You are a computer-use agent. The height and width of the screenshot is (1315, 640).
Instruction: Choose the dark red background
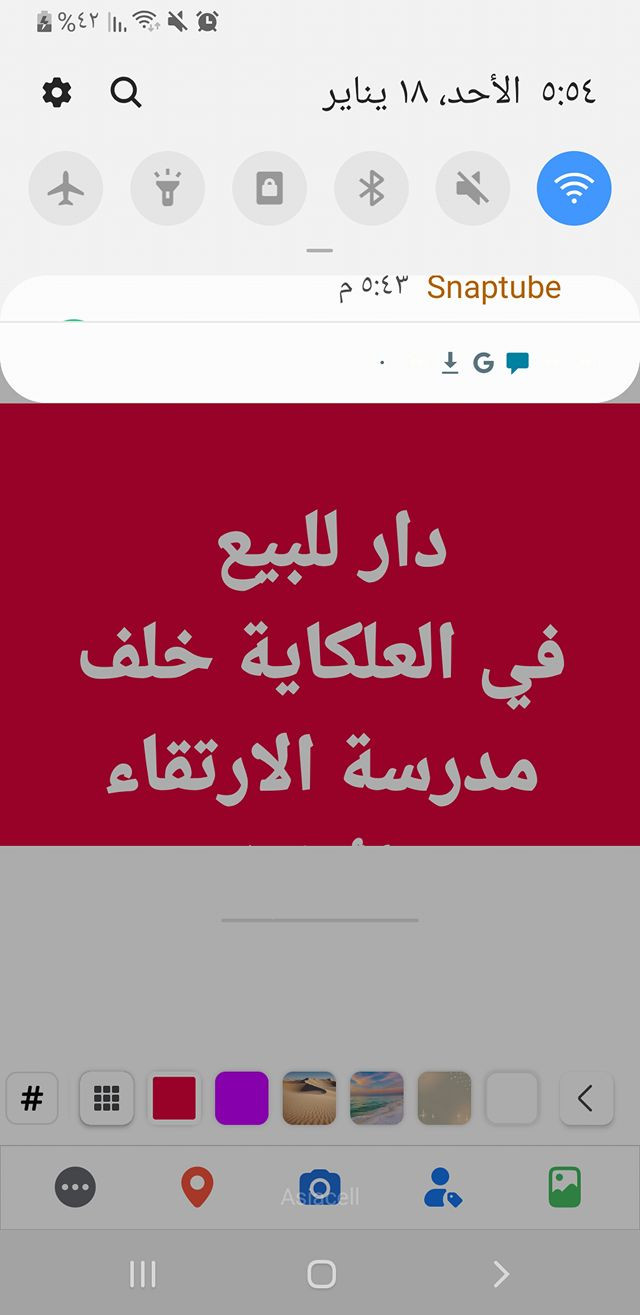coord(175,1099)
